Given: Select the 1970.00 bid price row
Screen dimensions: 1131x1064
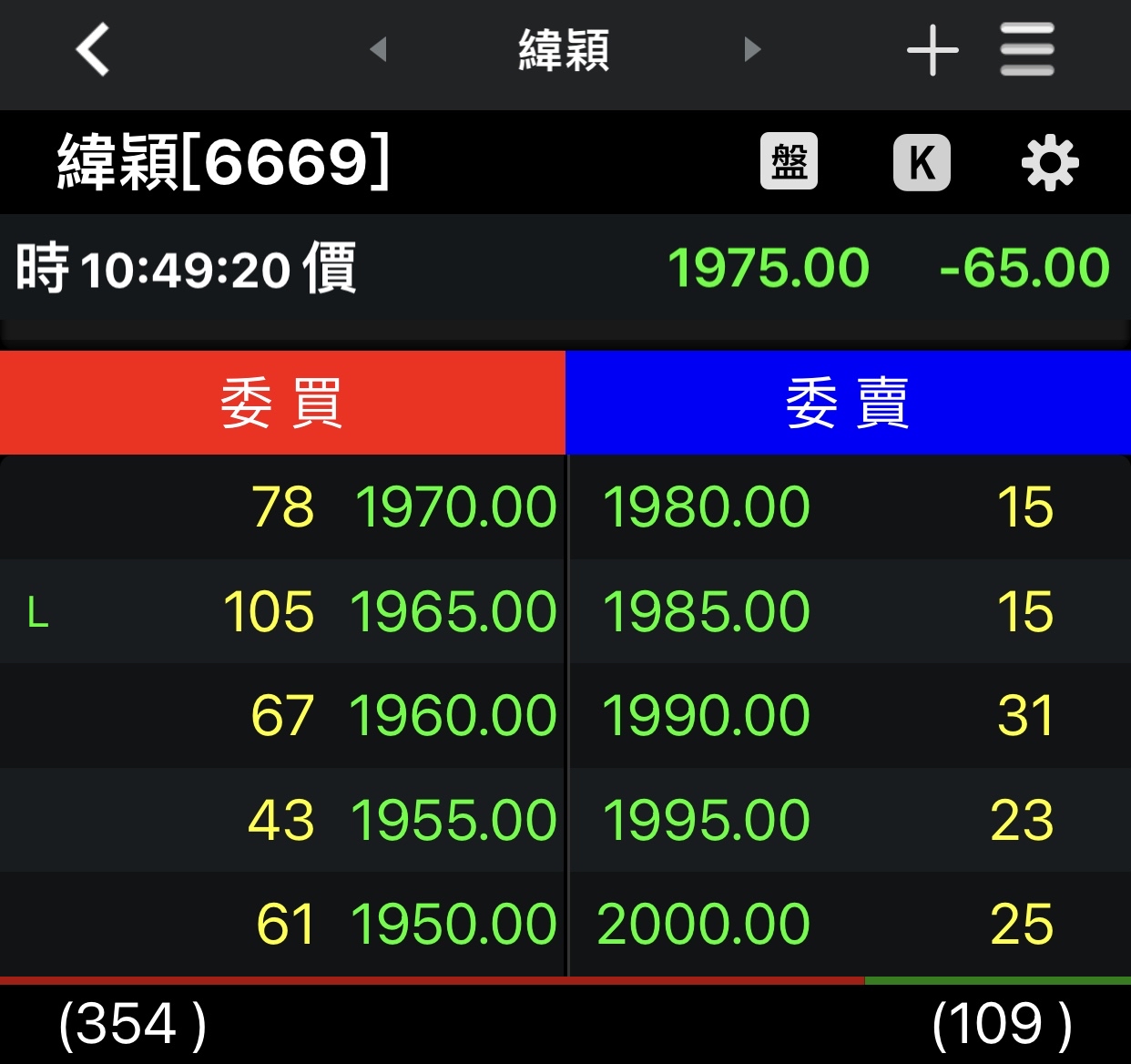Looking at the screenshot, I should pyautogui.click(x=282, y=507).
